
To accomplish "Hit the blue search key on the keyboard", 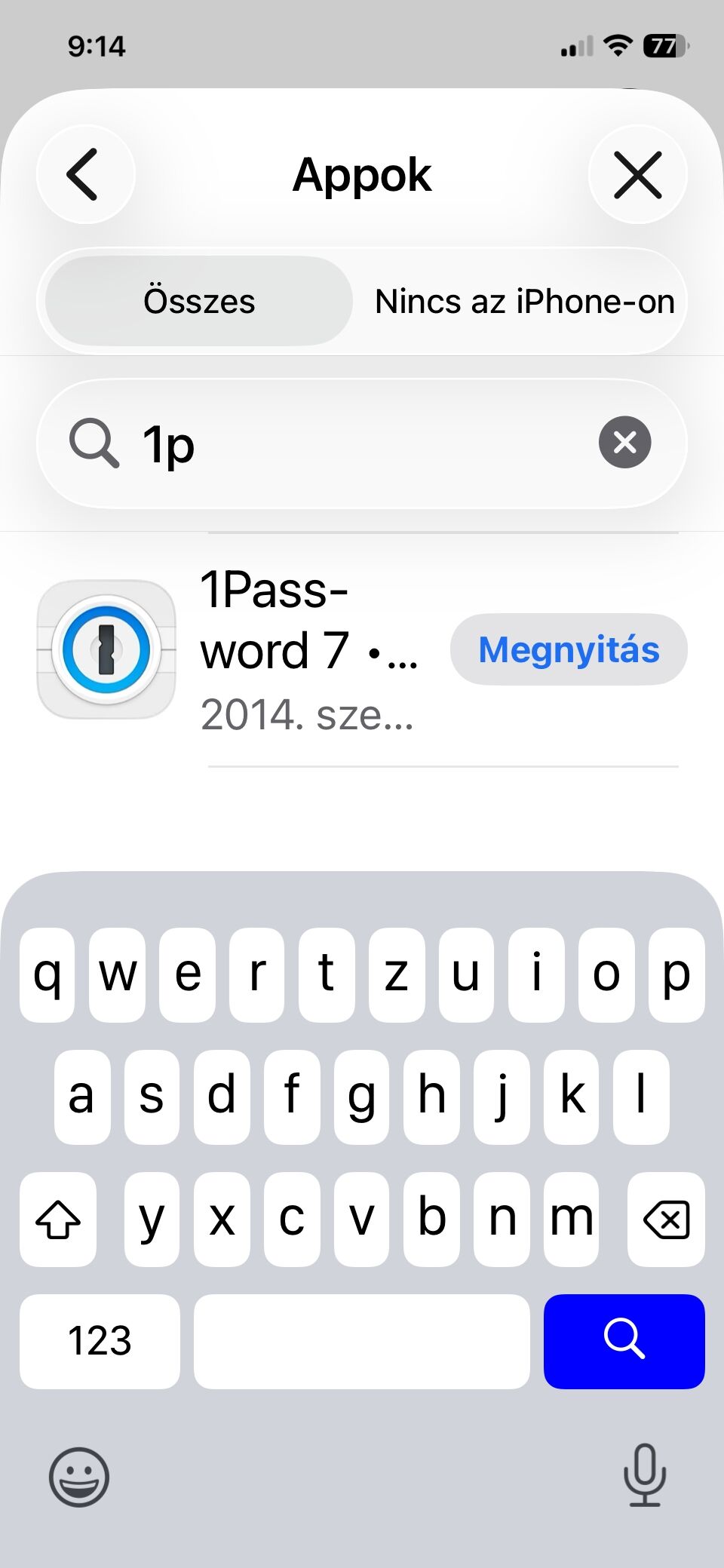I will point(624,1340).
